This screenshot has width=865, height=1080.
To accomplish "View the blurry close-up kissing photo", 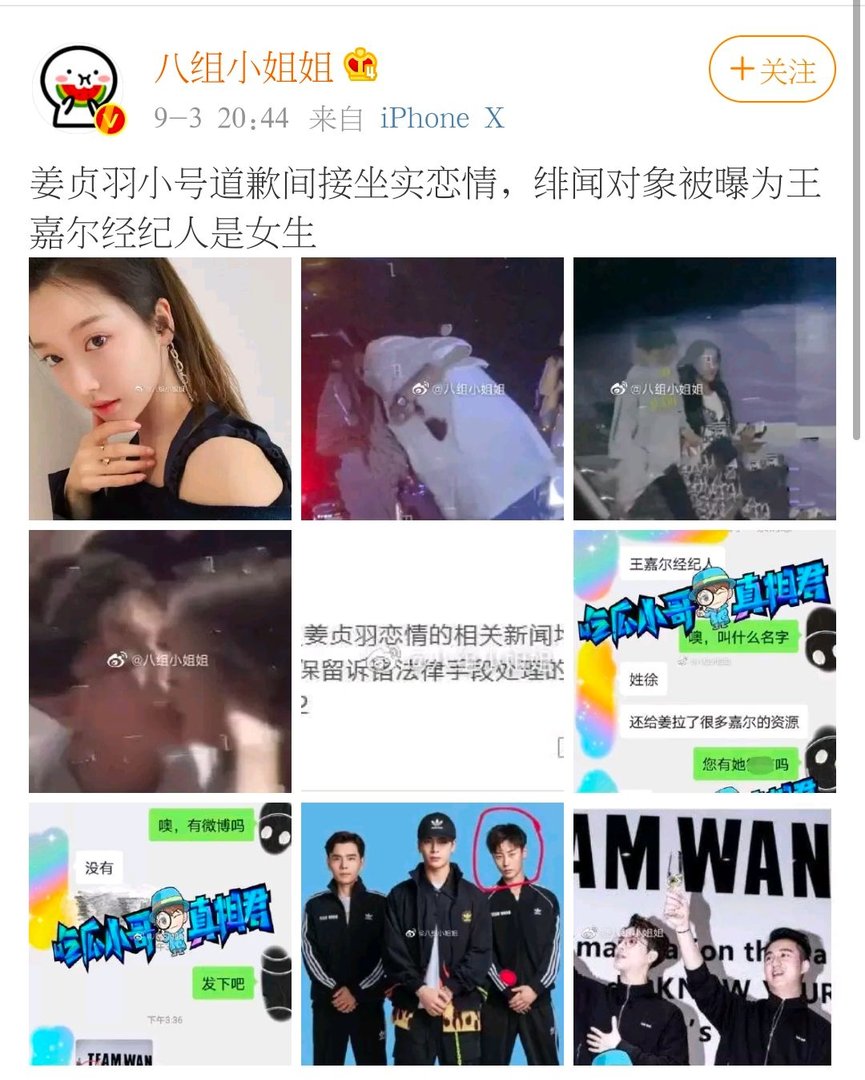I will [x=160, y=660].
